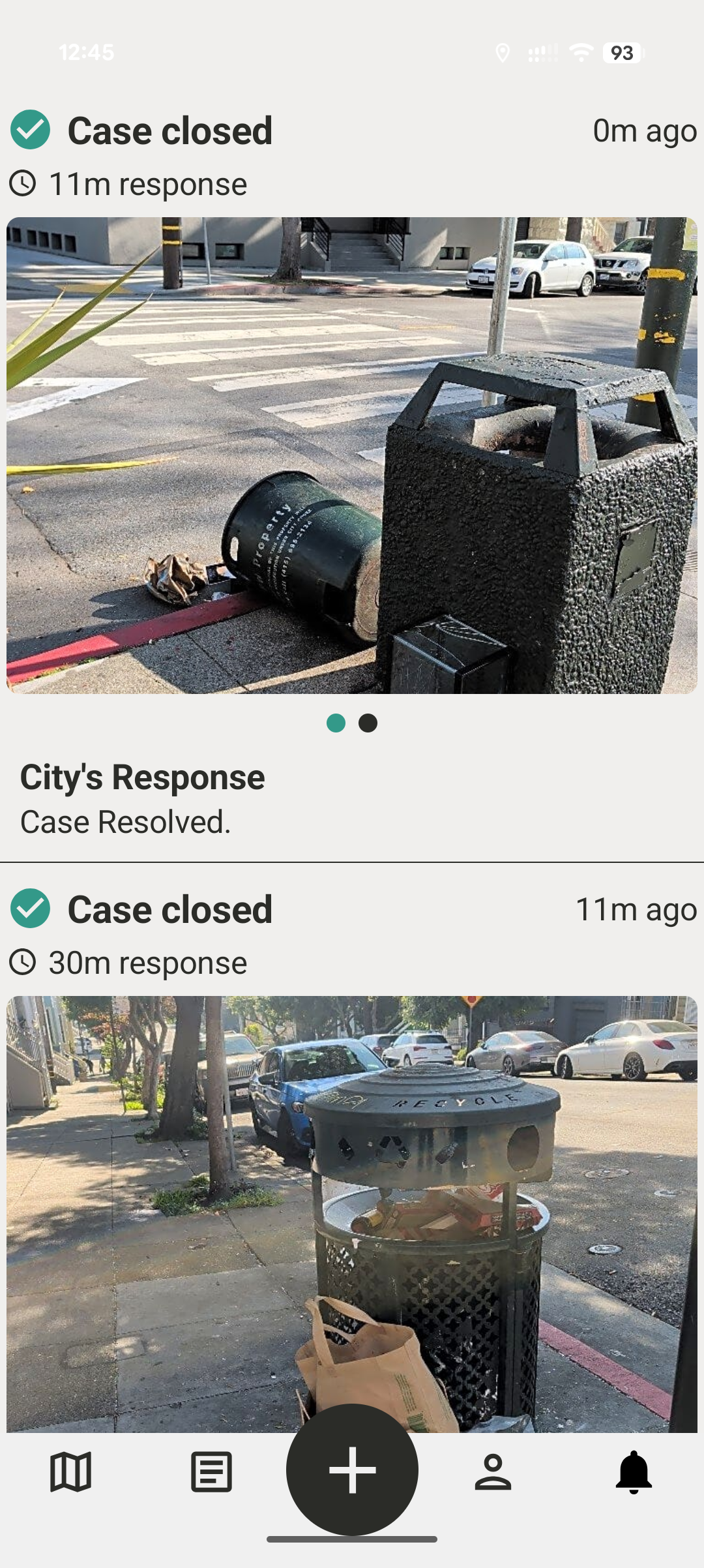
Task: Open the notifications bell tab
Action: pos(634,1471)
